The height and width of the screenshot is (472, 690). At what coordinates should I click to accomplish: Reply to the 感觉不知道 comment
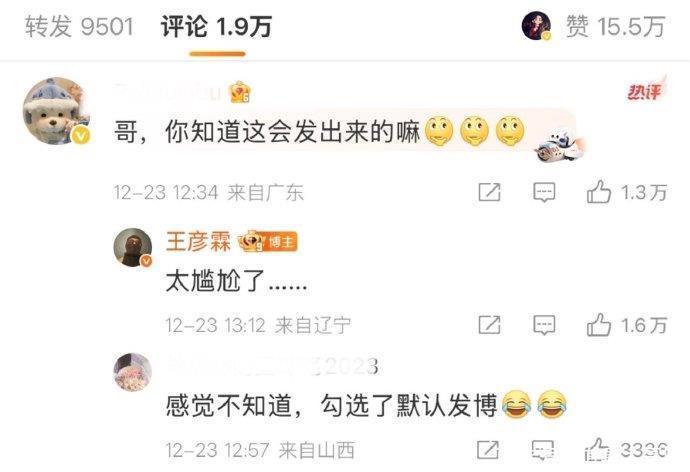543,450
